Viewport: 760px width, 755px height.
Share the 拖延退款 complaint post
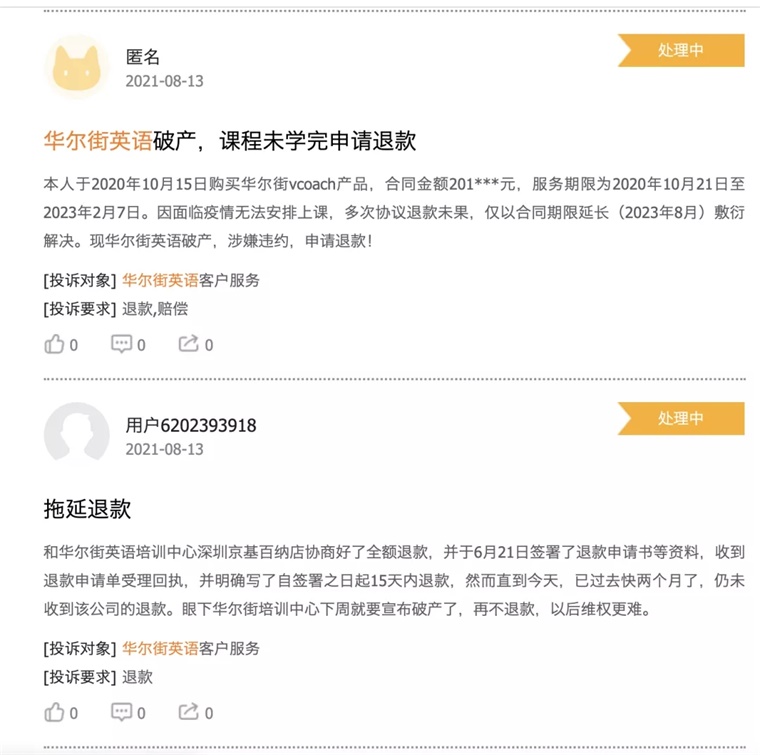[189, 713]
